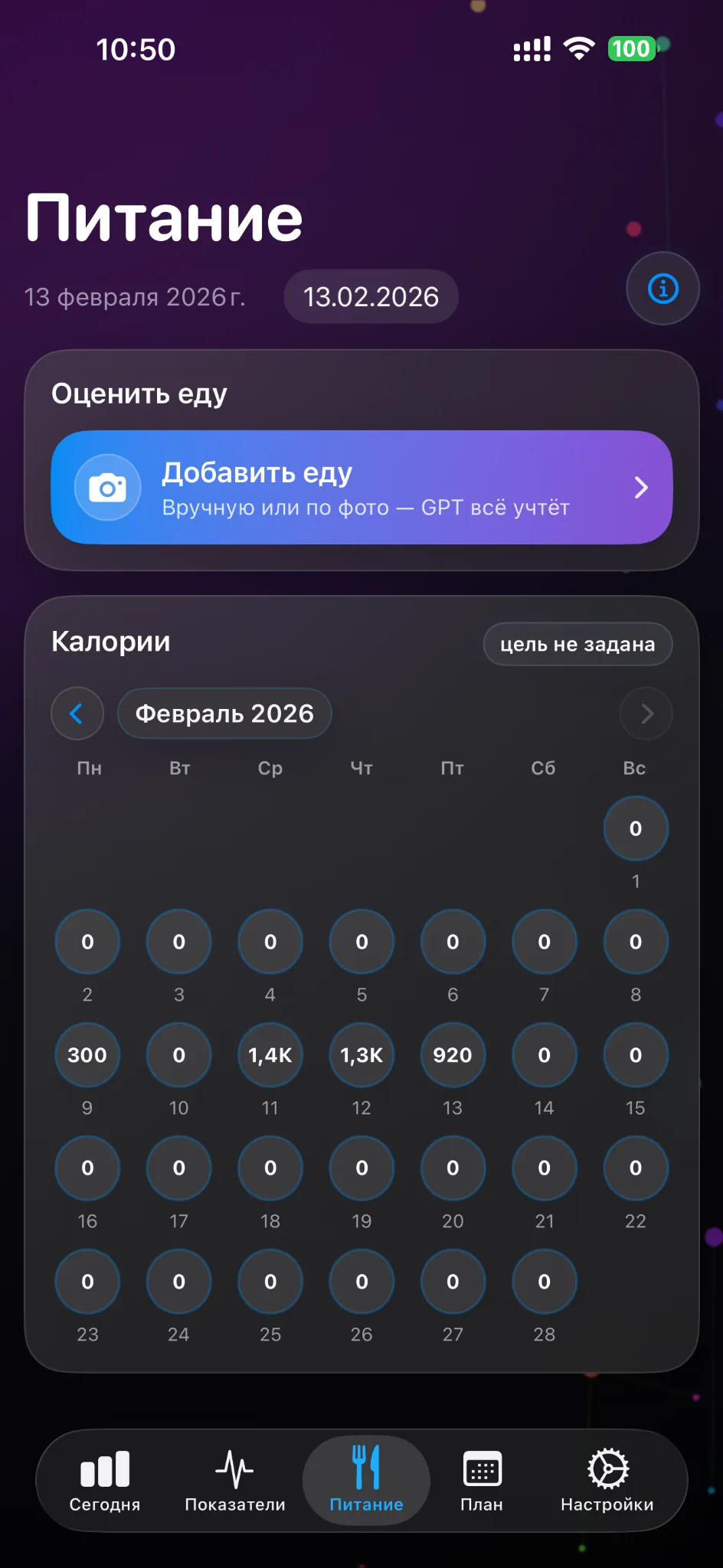Screen dimensions: 723x1568
Task: Tap the Настройки gear icon
Action: 607,1468
